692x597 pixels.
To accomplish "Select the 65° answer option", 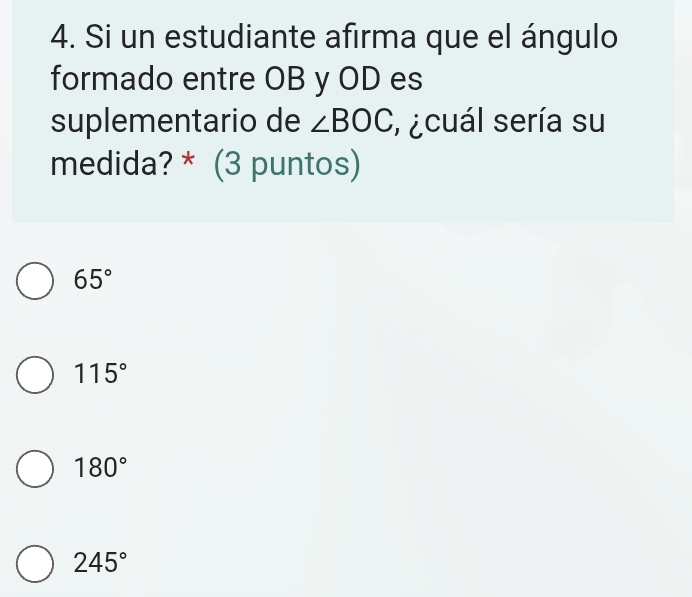I will coord(36,281).
